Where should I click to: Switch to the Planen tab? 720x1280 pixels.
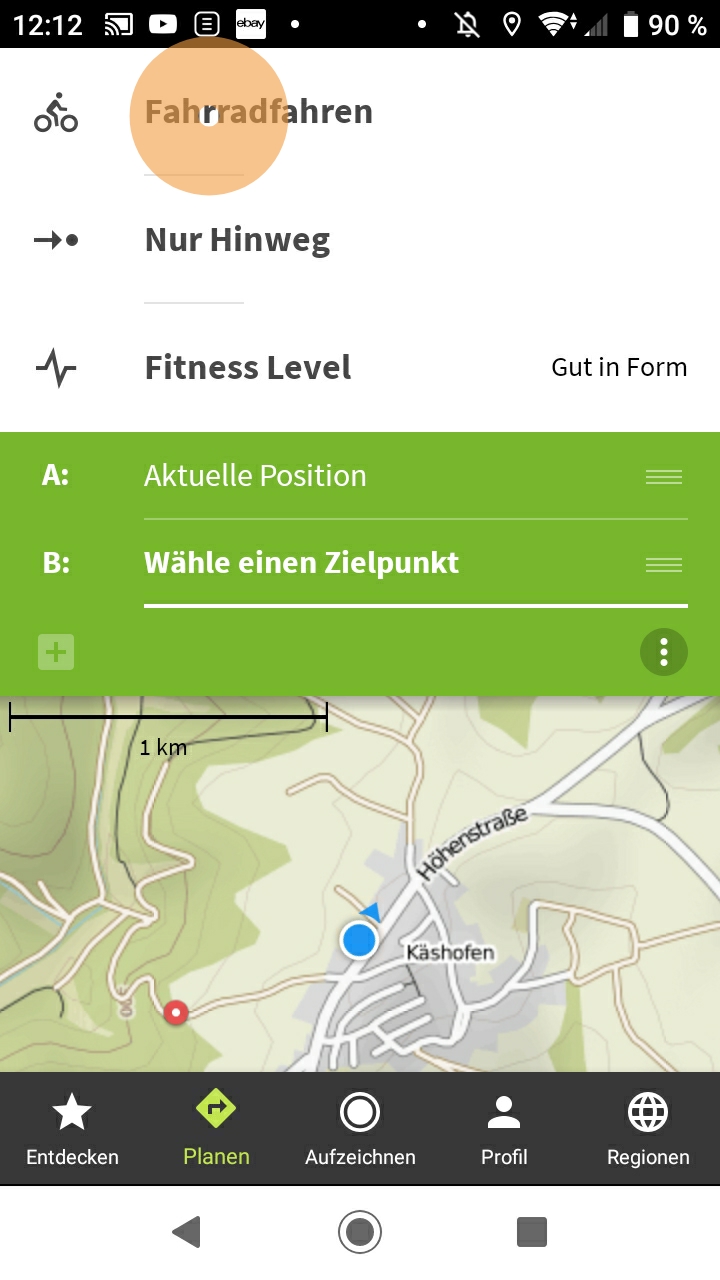click(216, 1130)
